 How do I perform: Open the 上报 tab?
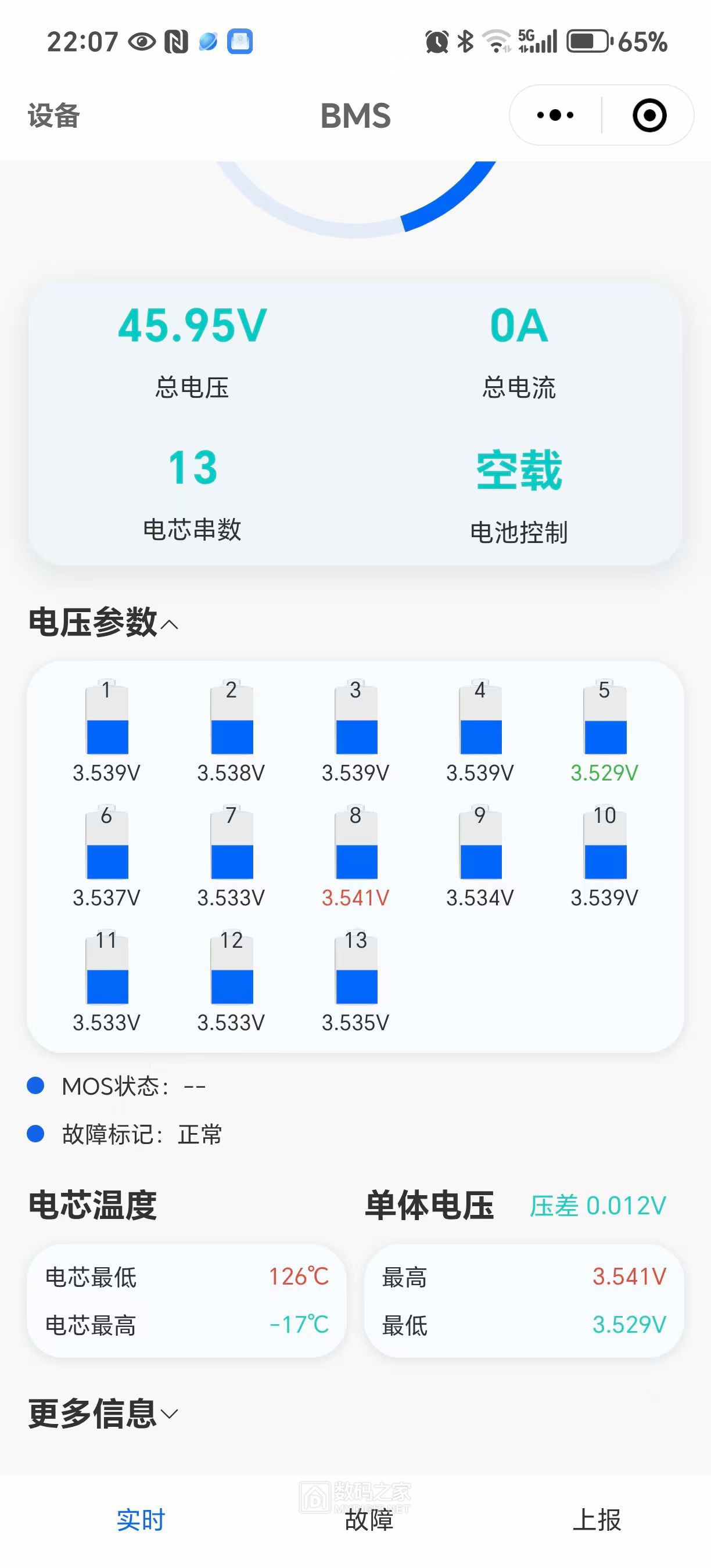pyautogui.click(x=597, y=1520)
